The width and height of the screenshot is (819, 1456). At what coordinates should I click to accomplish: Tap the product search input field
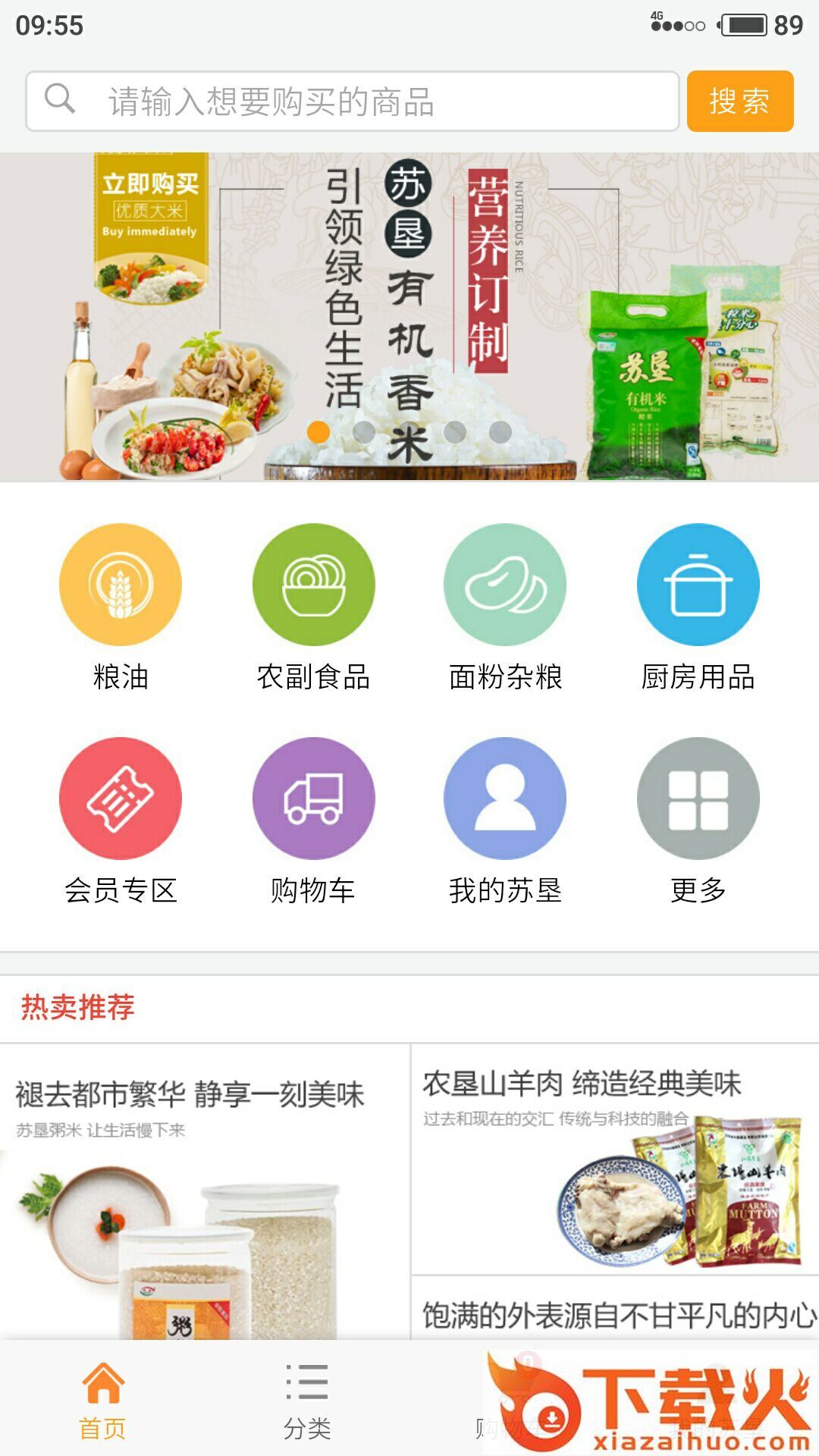click(353, 102)
